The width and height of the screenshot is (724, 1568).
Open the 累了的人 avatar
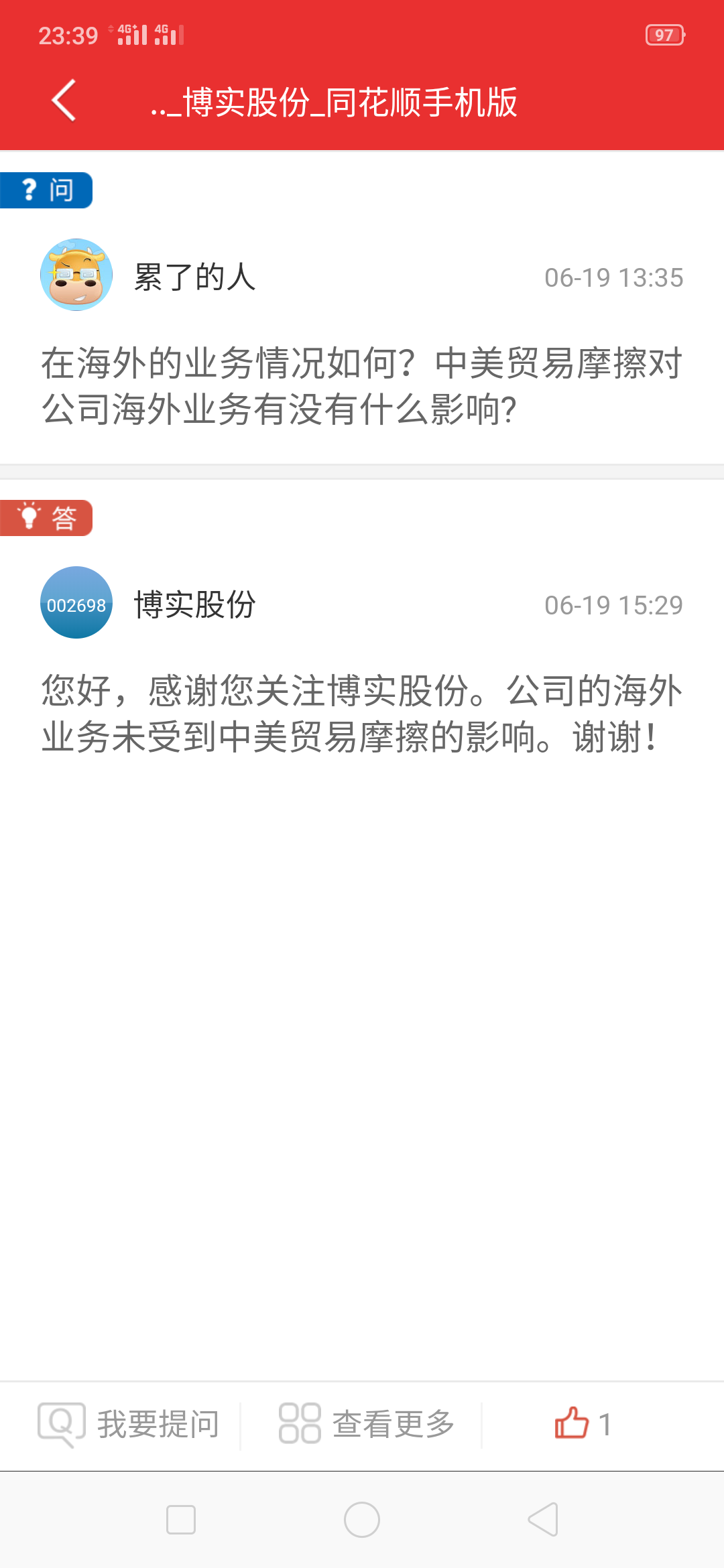click(76, 277)
